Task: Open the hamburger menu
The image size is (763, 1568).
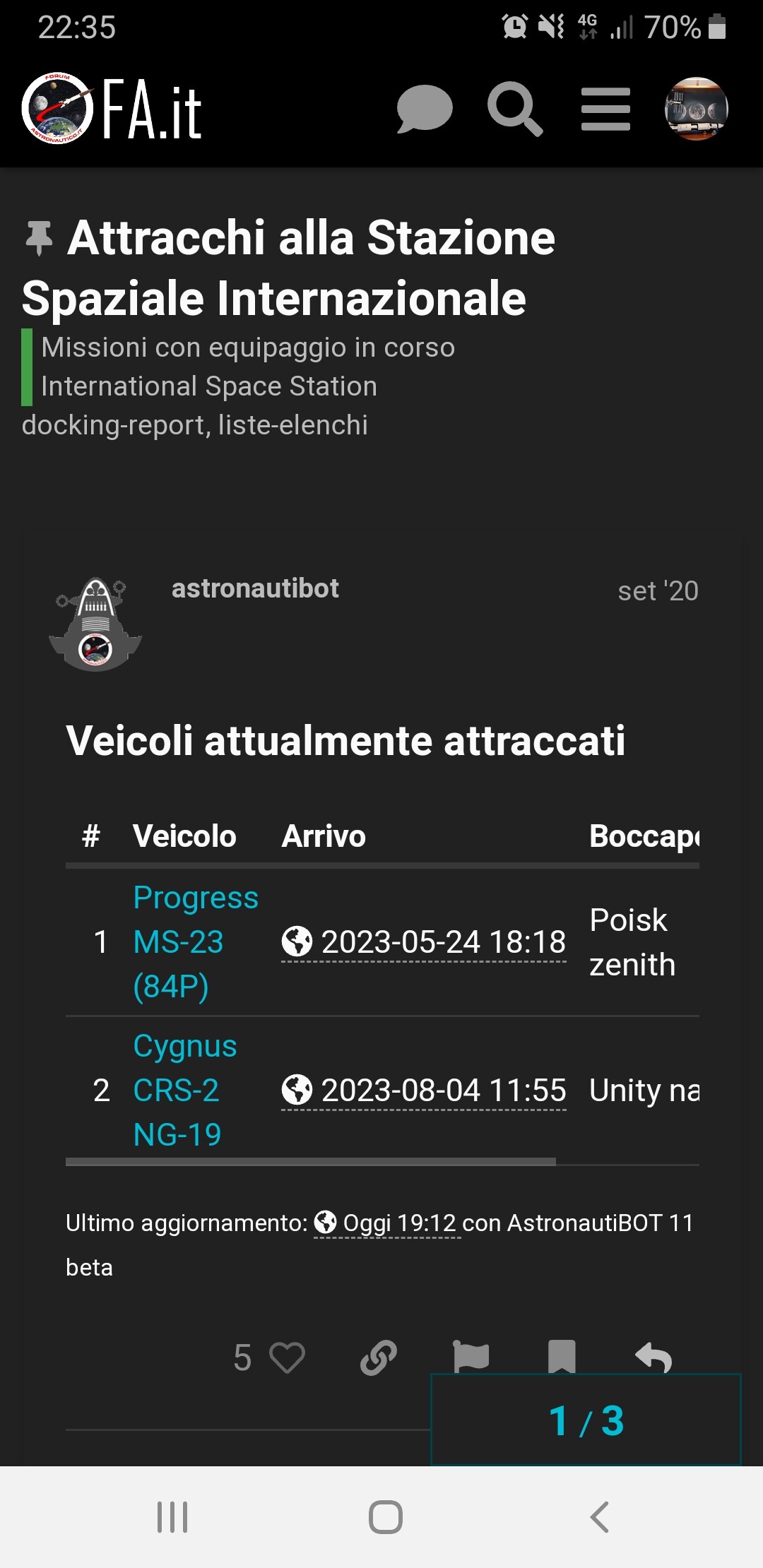Action: [605, 109]
